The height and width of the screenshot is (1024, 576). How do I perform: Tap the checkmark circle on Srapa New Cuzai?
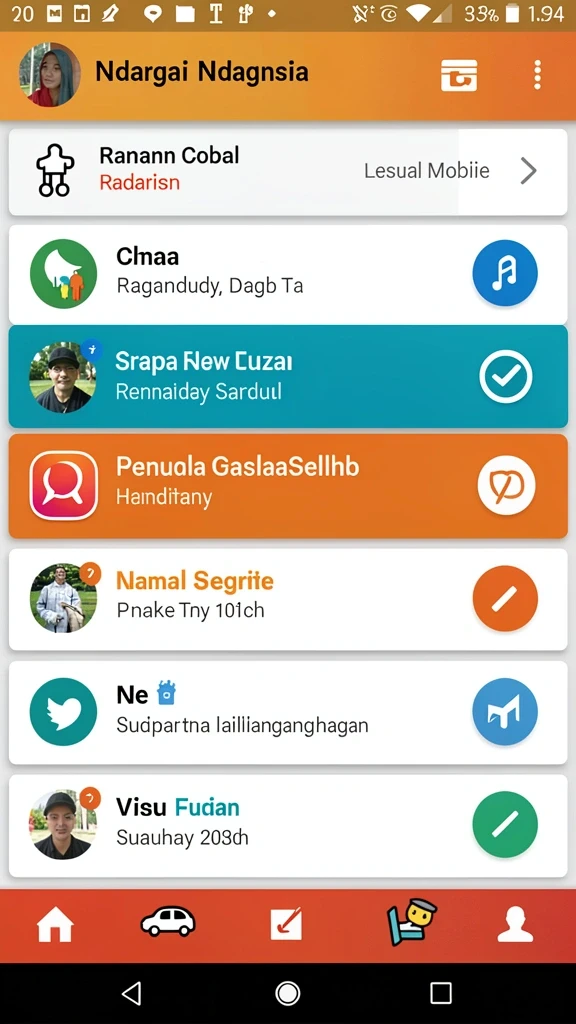click(x=505, y=376)
